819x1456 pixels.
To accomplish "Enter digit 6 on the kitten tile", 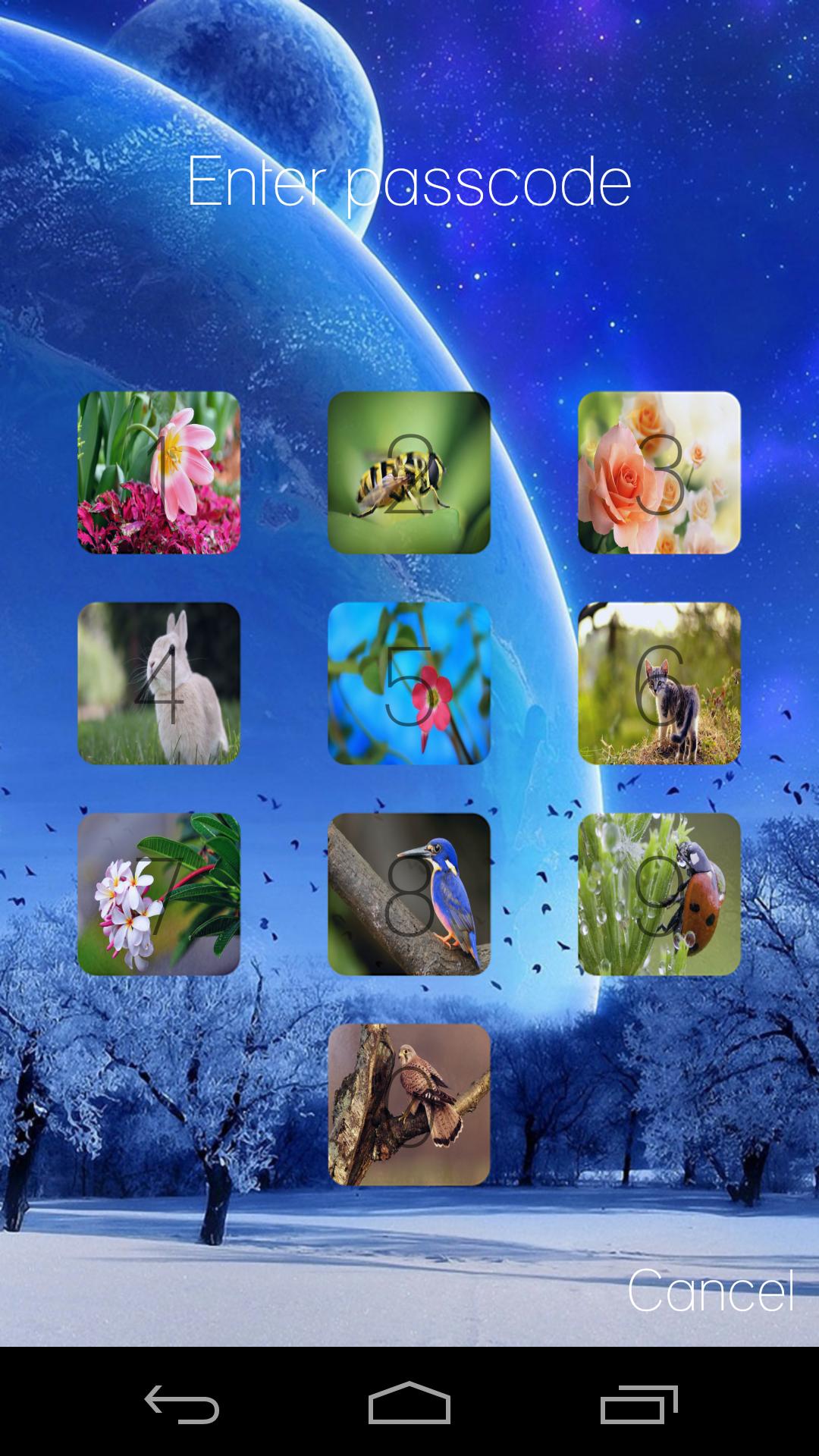I will (659, 683).
